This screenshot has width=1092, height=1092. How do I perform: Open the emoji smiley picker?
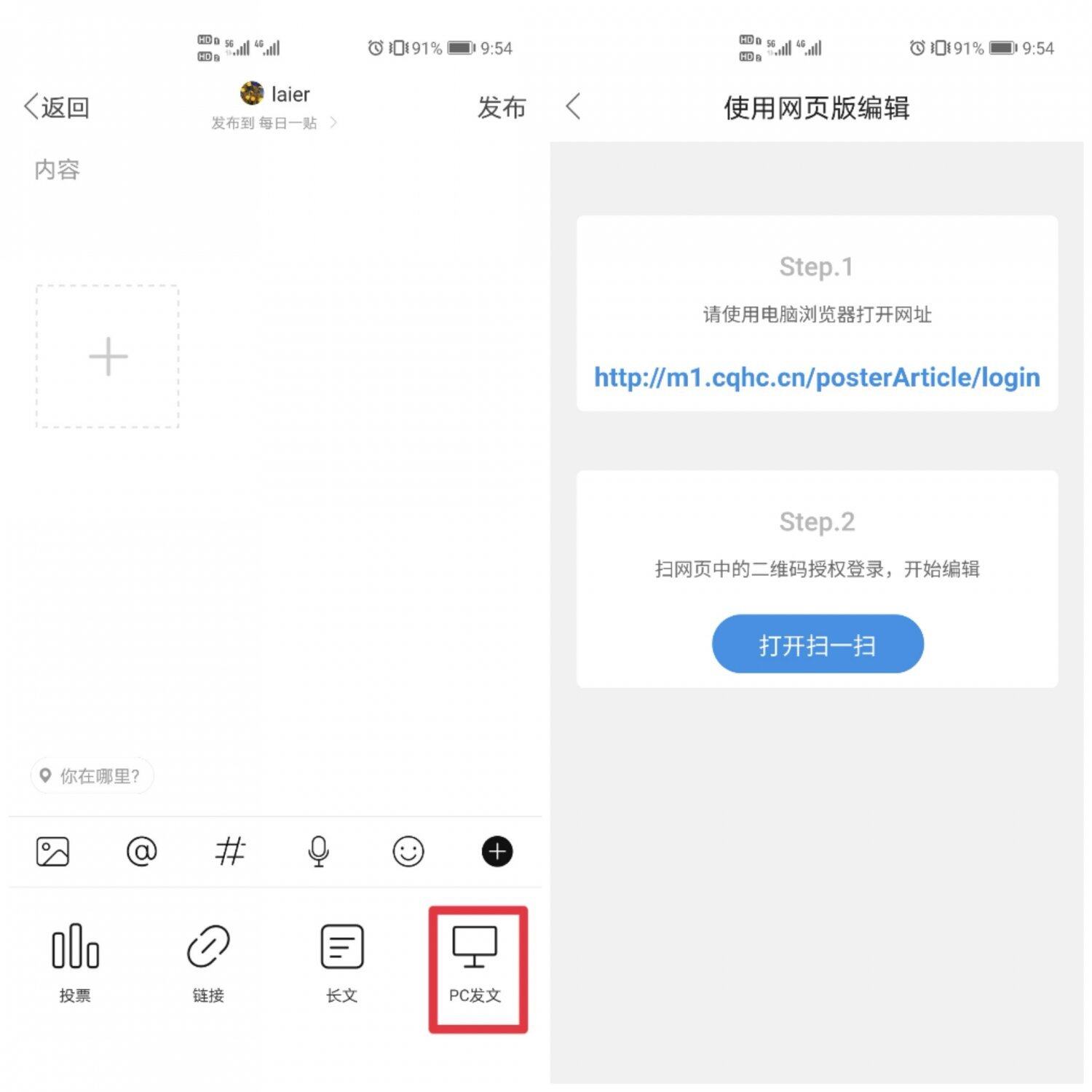408,851
